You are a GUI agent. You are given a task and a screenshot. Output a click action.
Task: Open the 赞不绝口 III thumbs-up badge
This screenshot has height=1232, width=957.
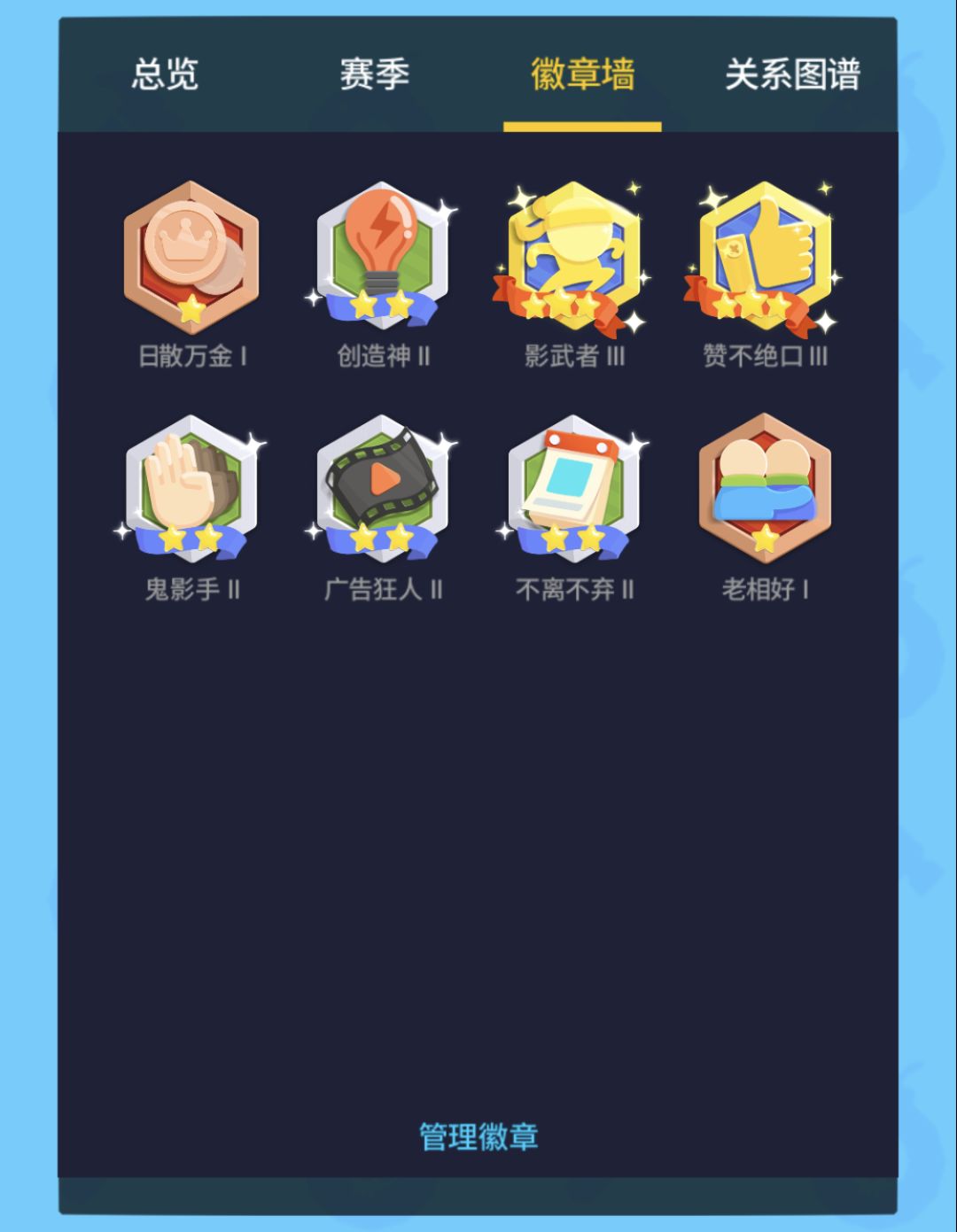[764, 257]
